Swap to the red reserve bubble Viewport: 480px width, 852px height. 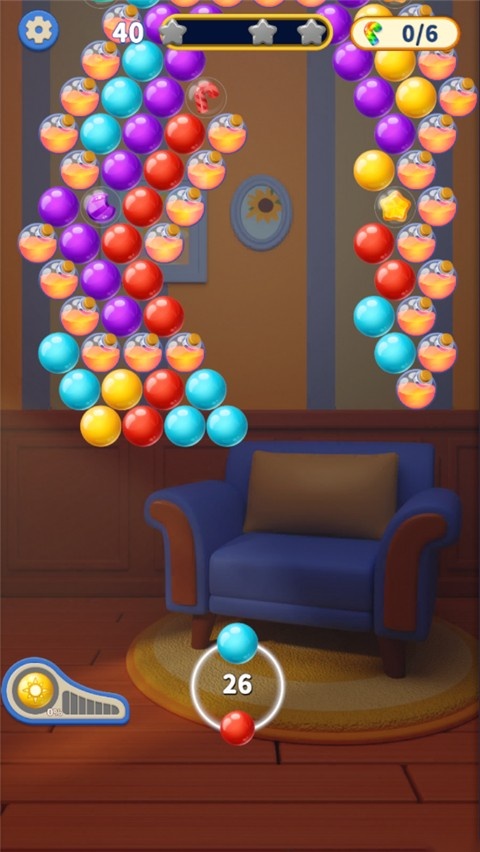[x=238, y=728]
